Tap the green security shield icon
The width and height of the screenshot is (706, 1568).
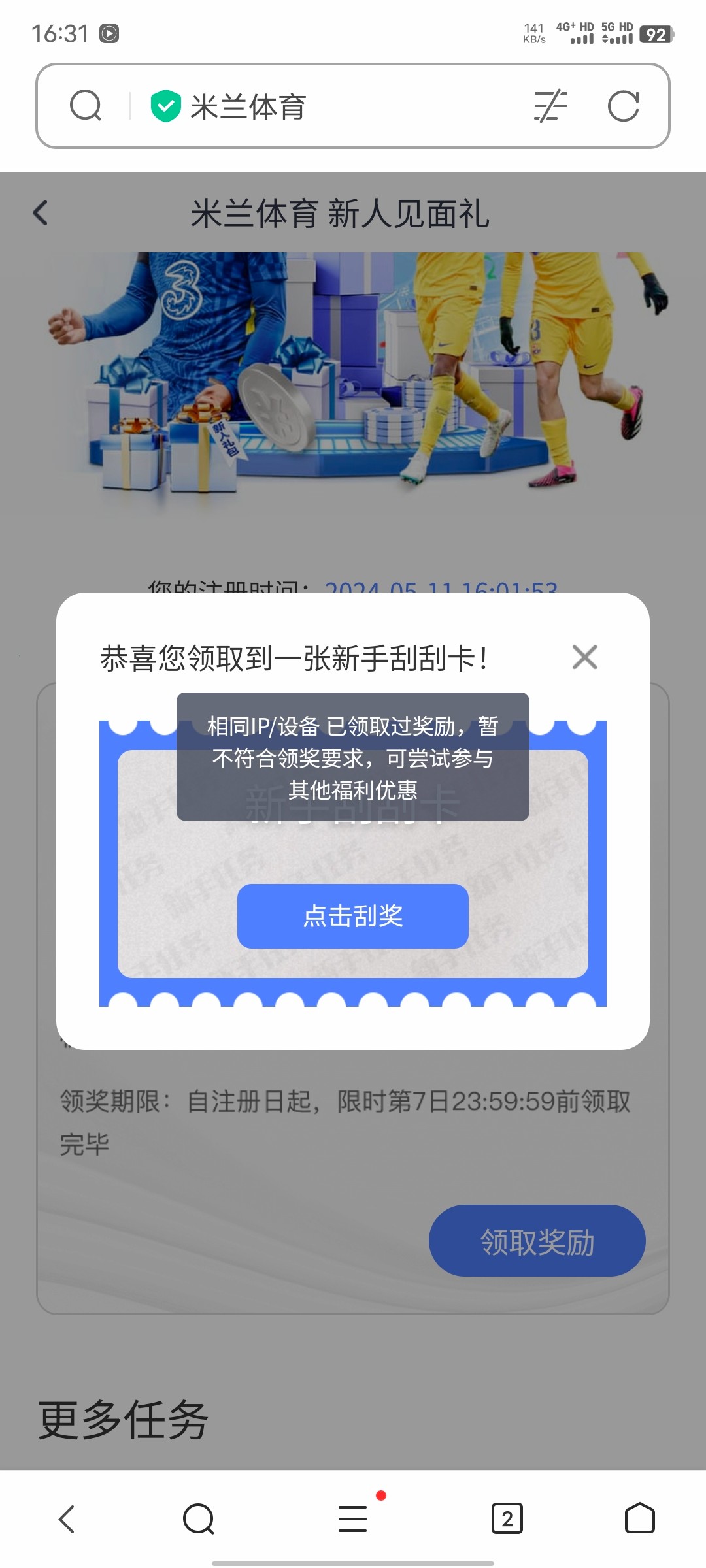coord(165,105)
